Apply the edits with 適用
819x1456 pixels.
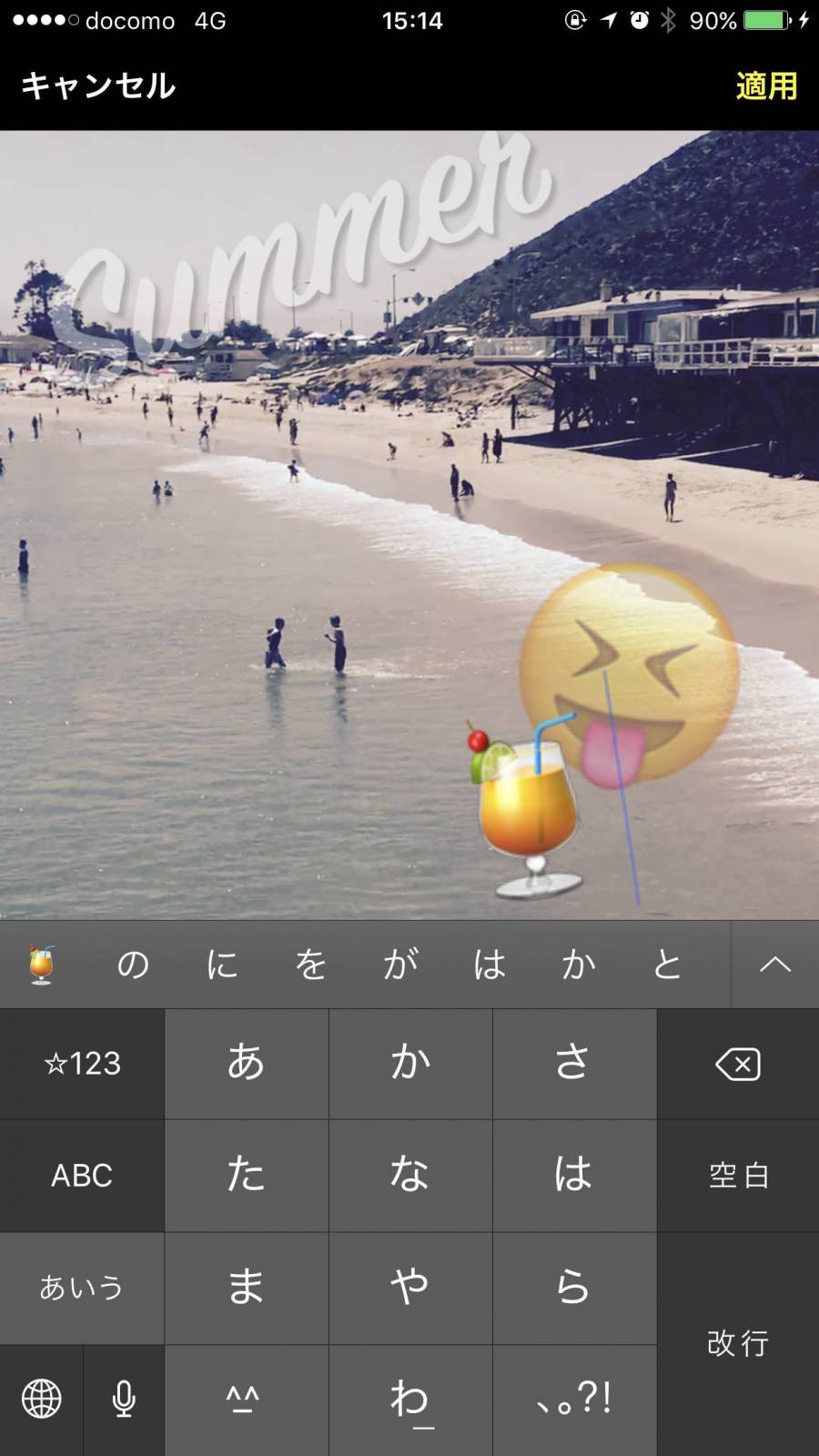coord(766,86)
